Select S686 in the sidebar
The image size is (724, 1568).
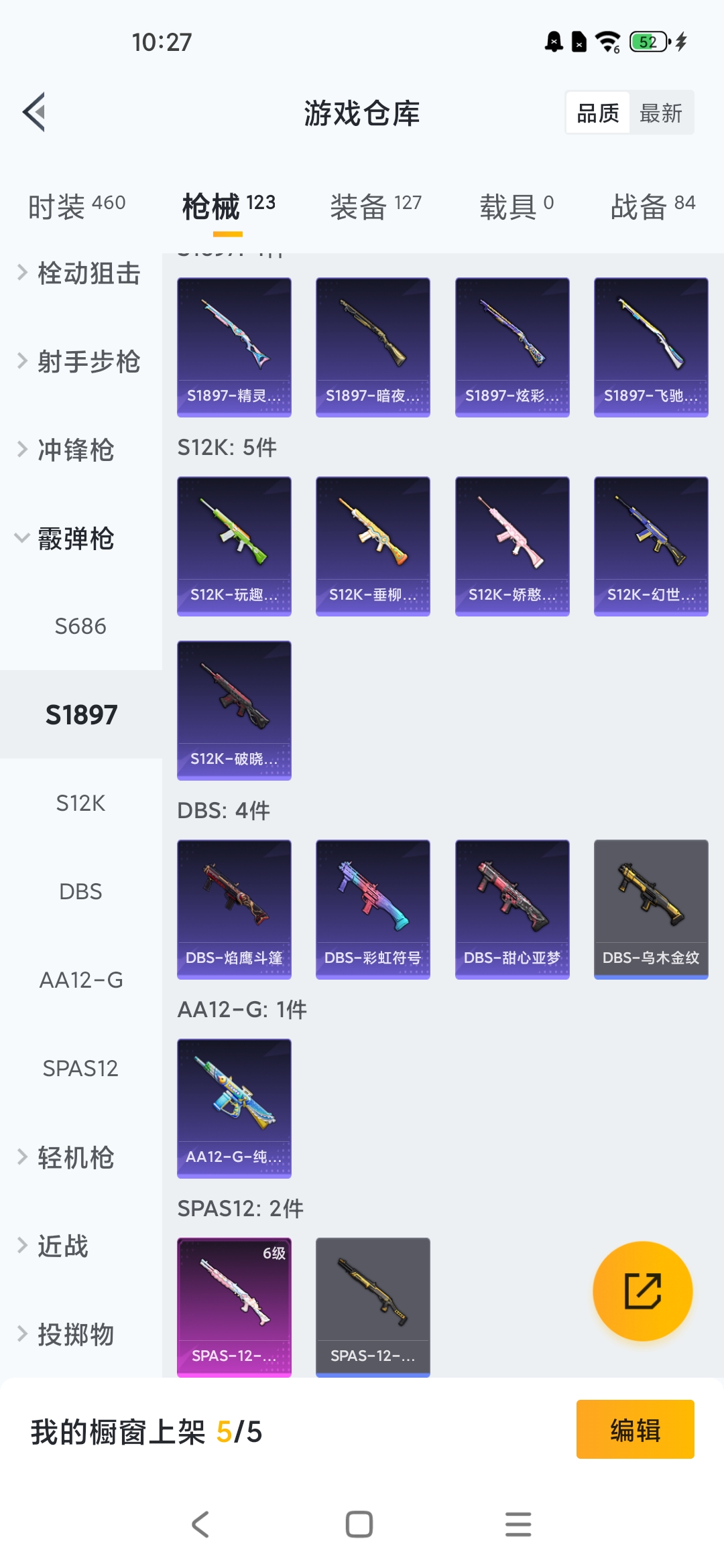[80, 627]
